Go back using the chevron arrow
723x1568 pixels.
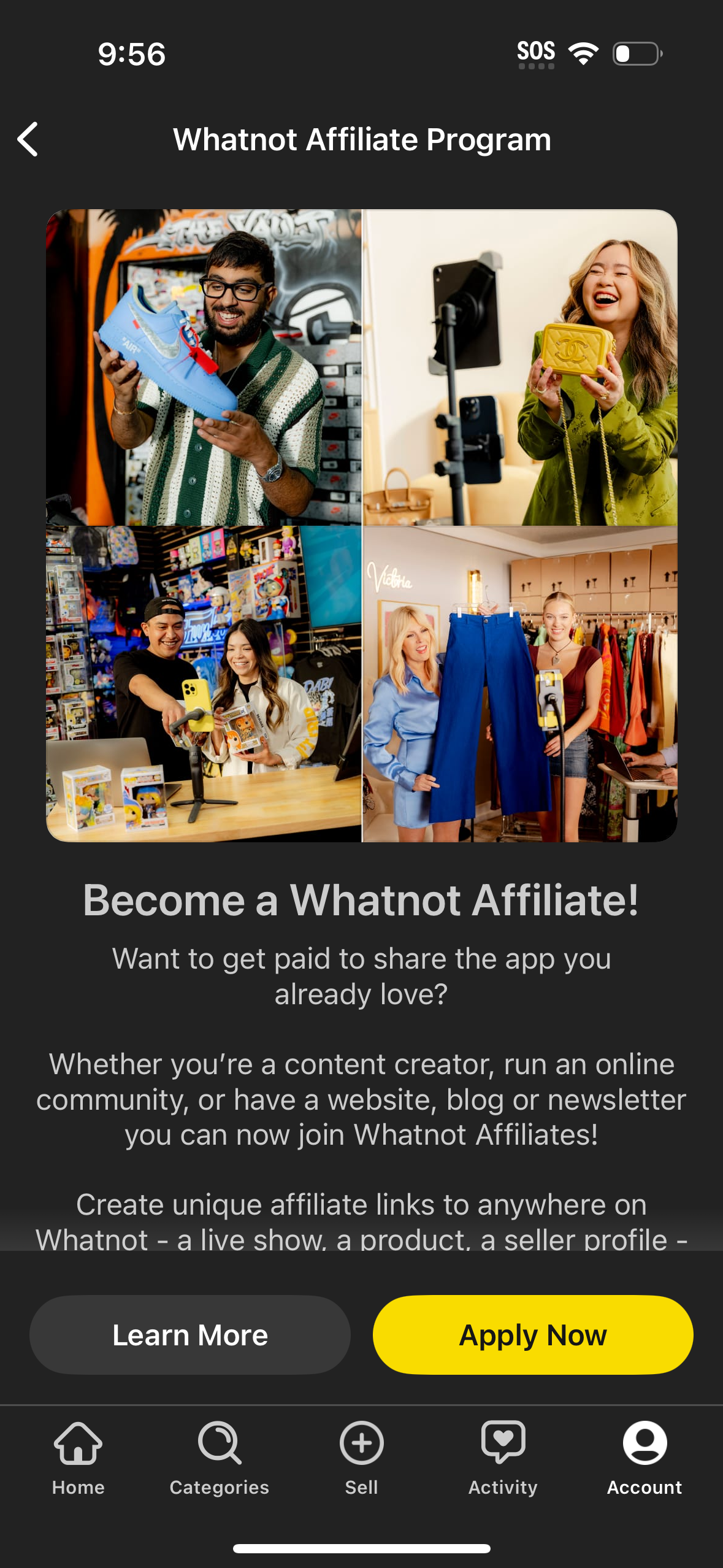coord(27,140)
